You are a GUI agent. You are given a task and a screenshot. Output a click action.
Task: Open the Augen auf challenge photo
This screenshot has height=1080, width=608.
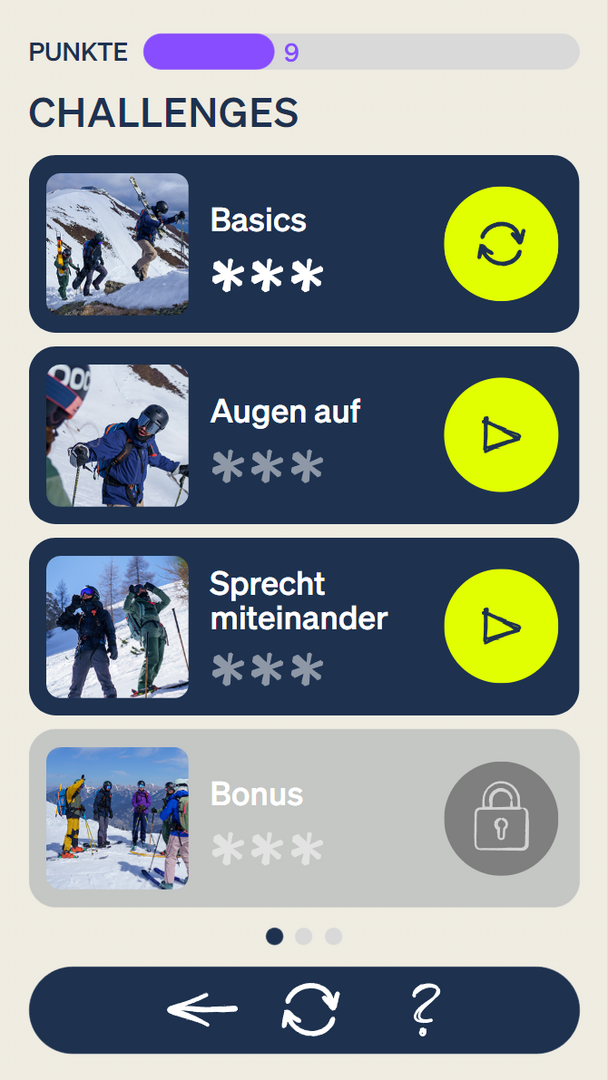click(117, 435)
